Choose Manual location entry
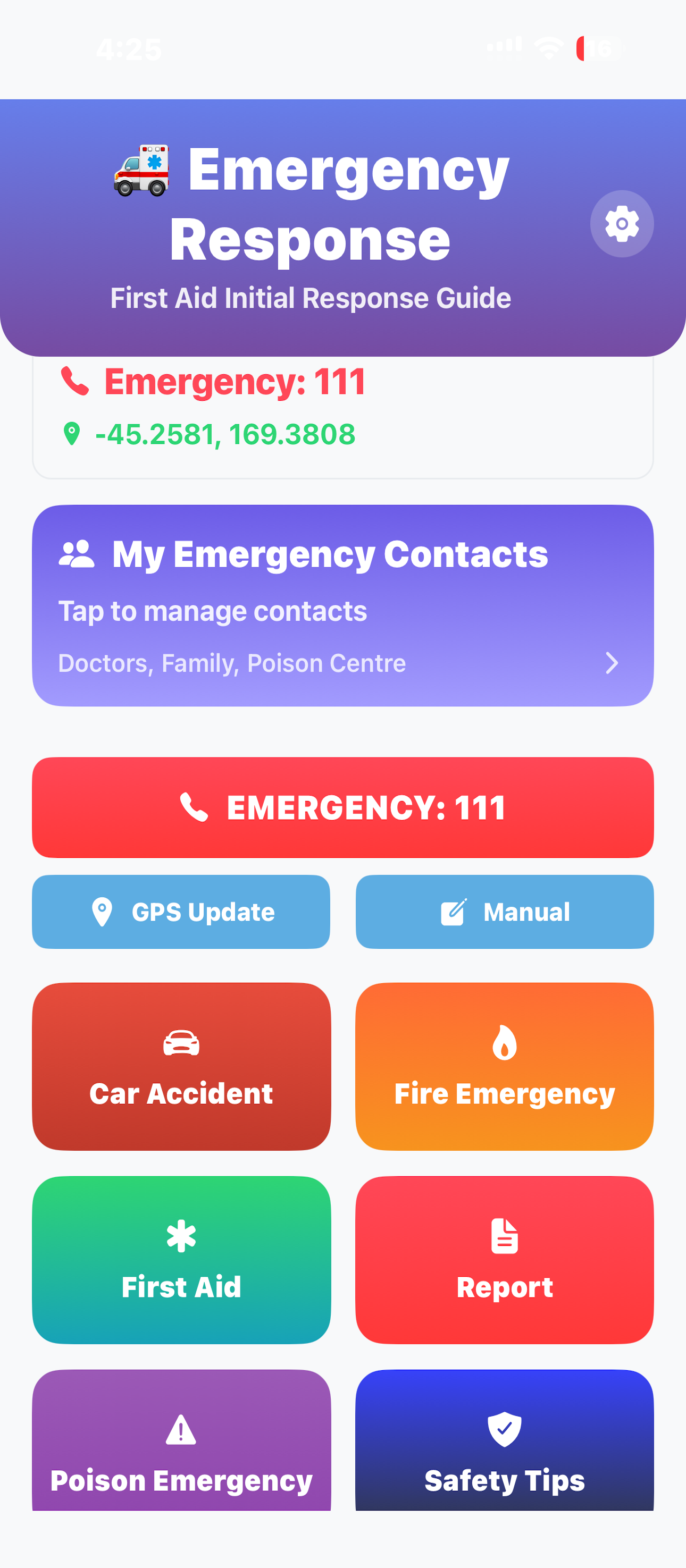Viewport: 686px width, 1568px height. pos(505,912)
